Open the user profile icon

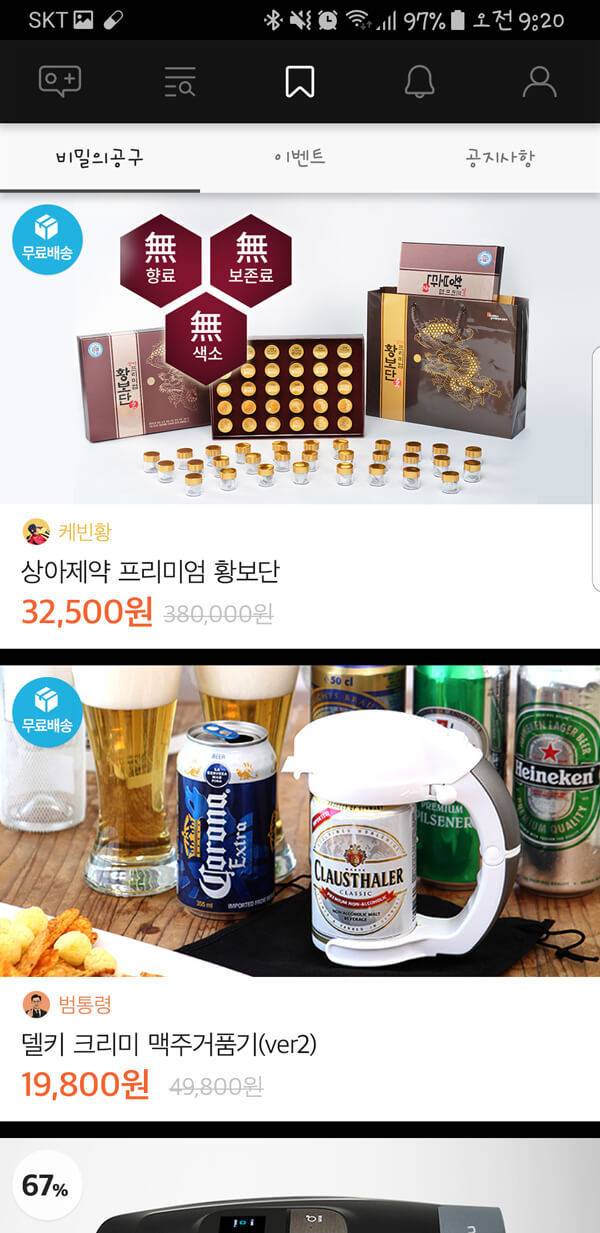(539, 81)
